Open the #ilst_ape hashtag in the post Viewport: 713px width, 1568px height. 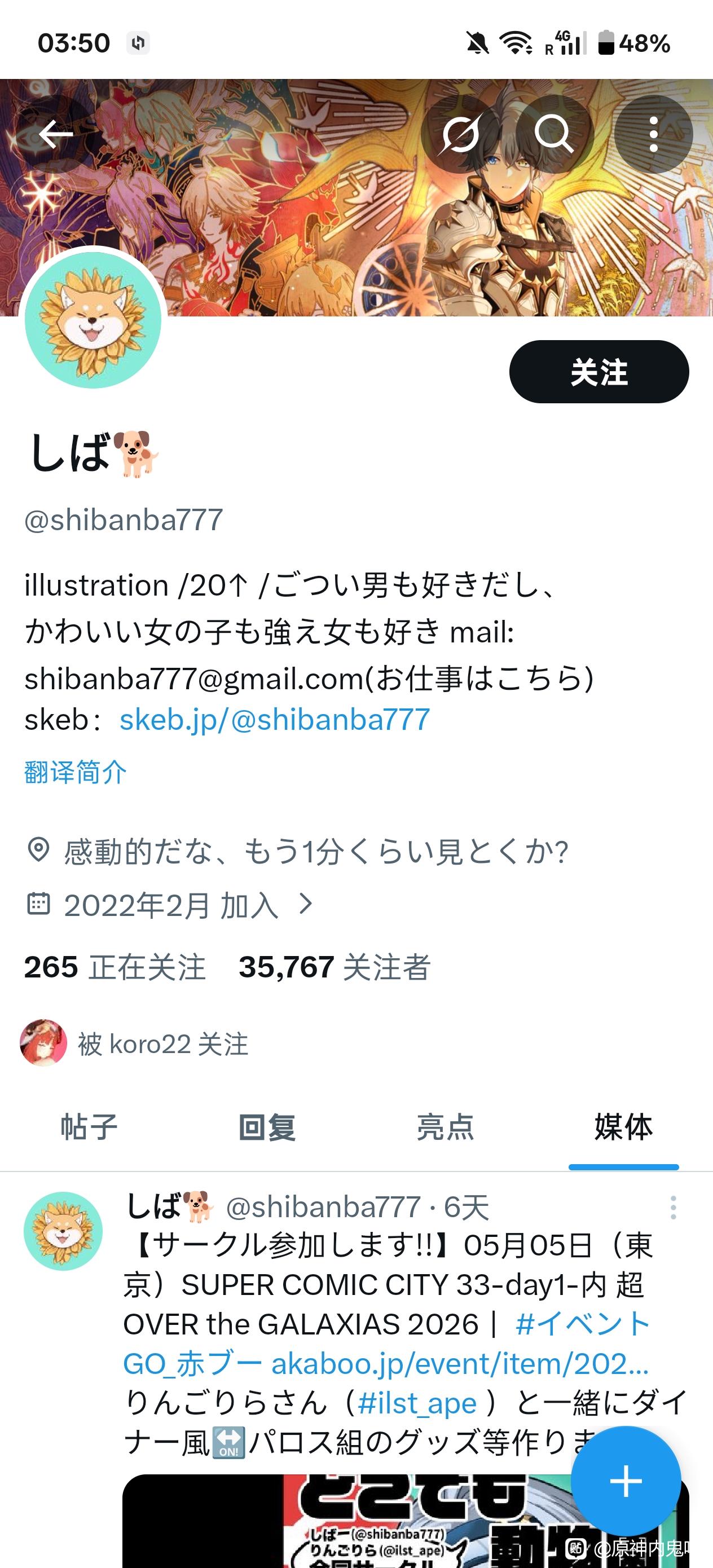pyautogui.click(x=417, y=1404)
